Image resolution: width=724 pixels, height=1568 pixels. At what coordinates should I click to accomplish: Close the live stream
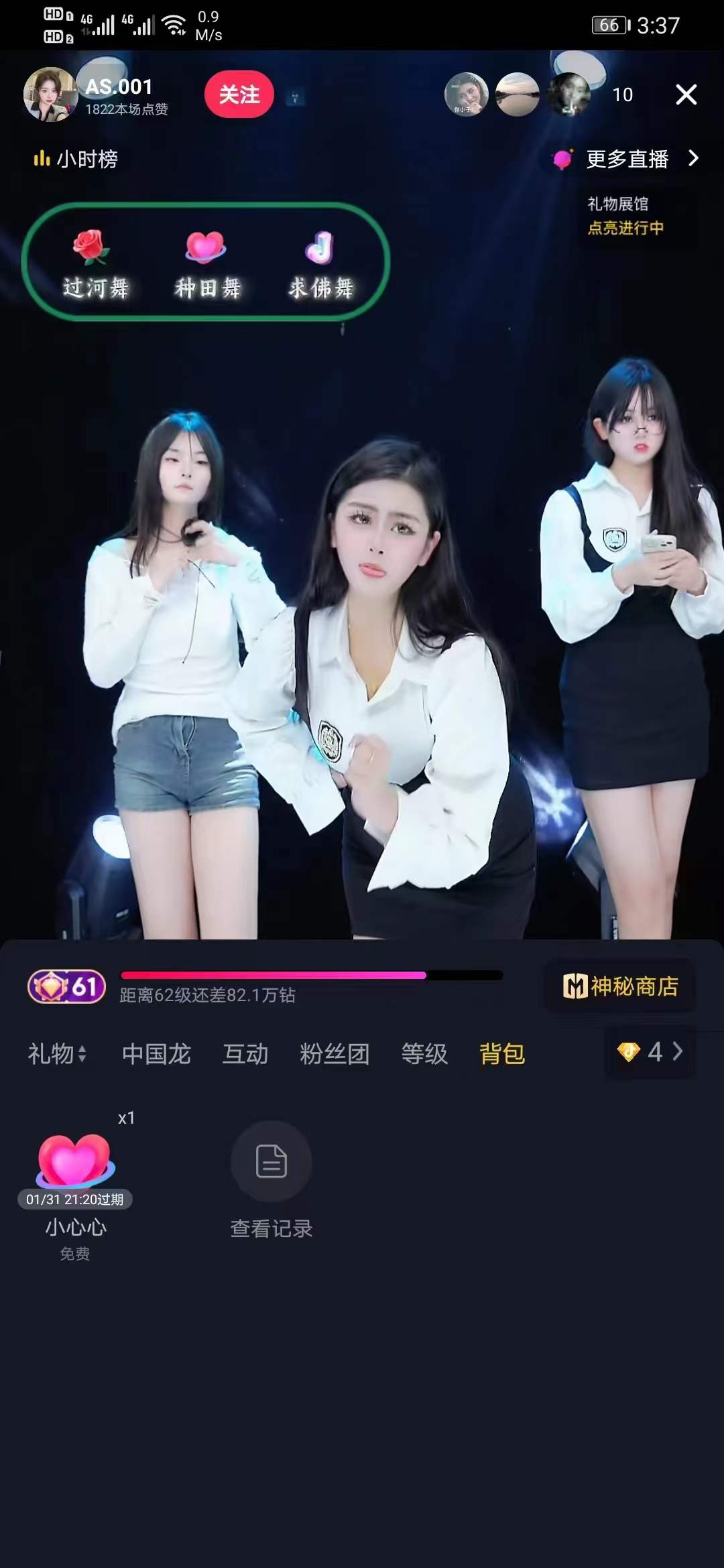[686, 94]
